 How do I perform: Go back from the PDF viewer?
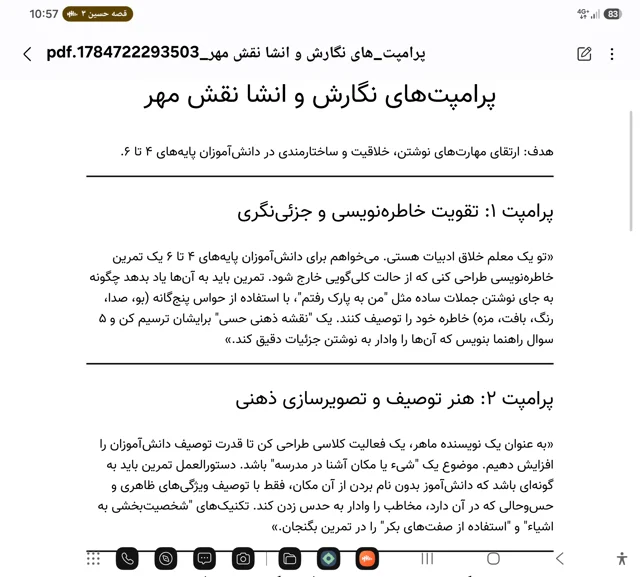27,54
